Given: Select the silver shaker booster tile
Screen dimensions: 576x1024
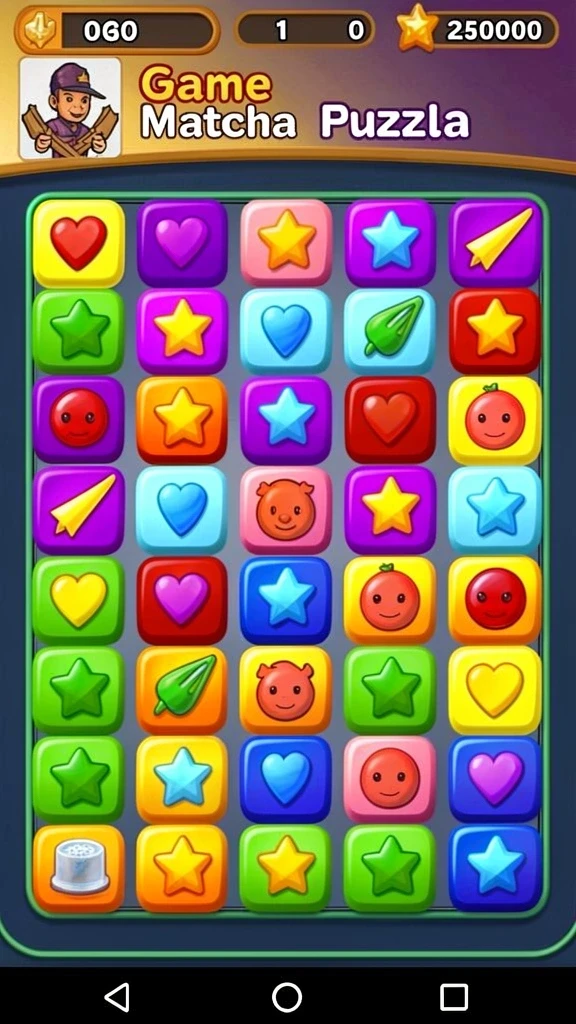Looking at the screenshot, I should click(78, 869).
